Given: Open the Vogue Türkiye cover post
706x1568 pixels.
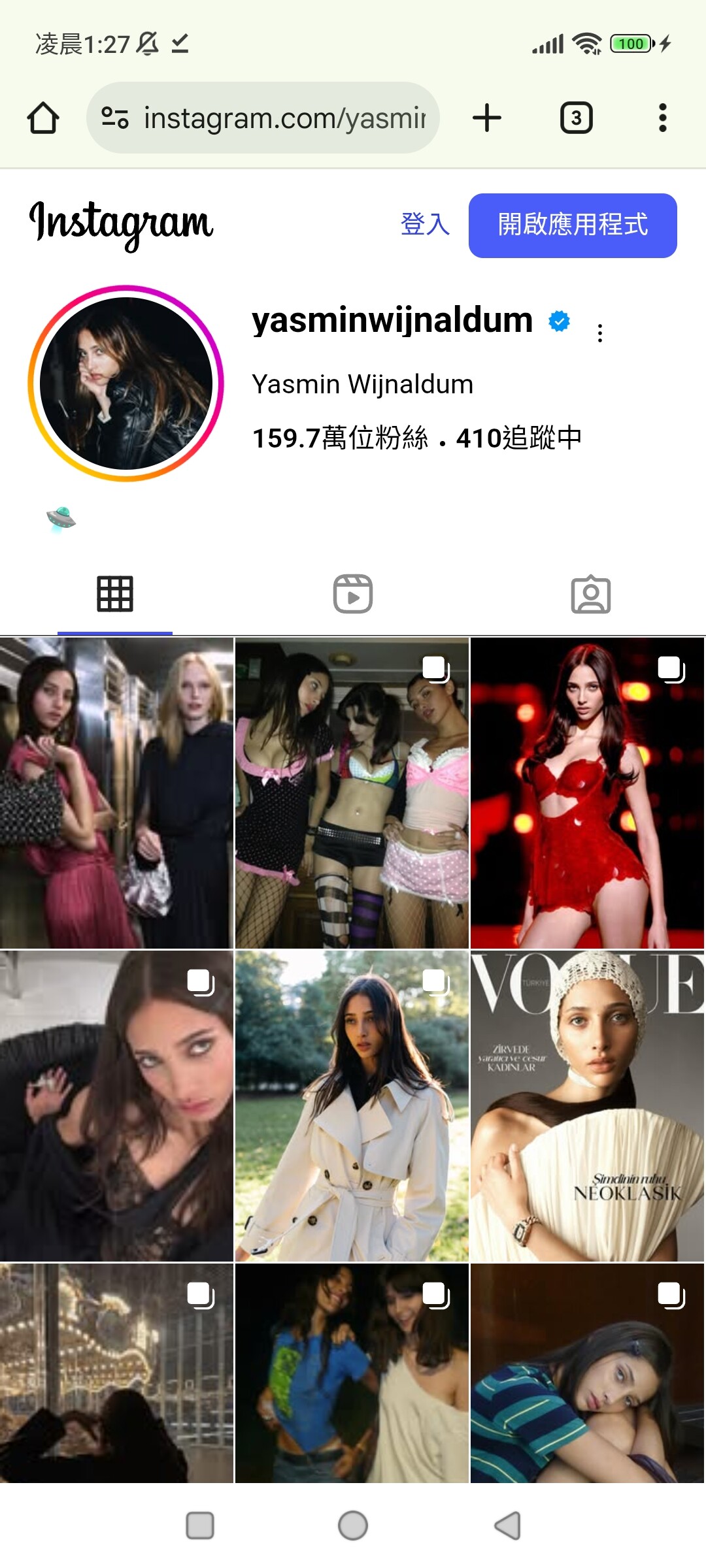Looking at the screenshot, I should point(587,1105).
